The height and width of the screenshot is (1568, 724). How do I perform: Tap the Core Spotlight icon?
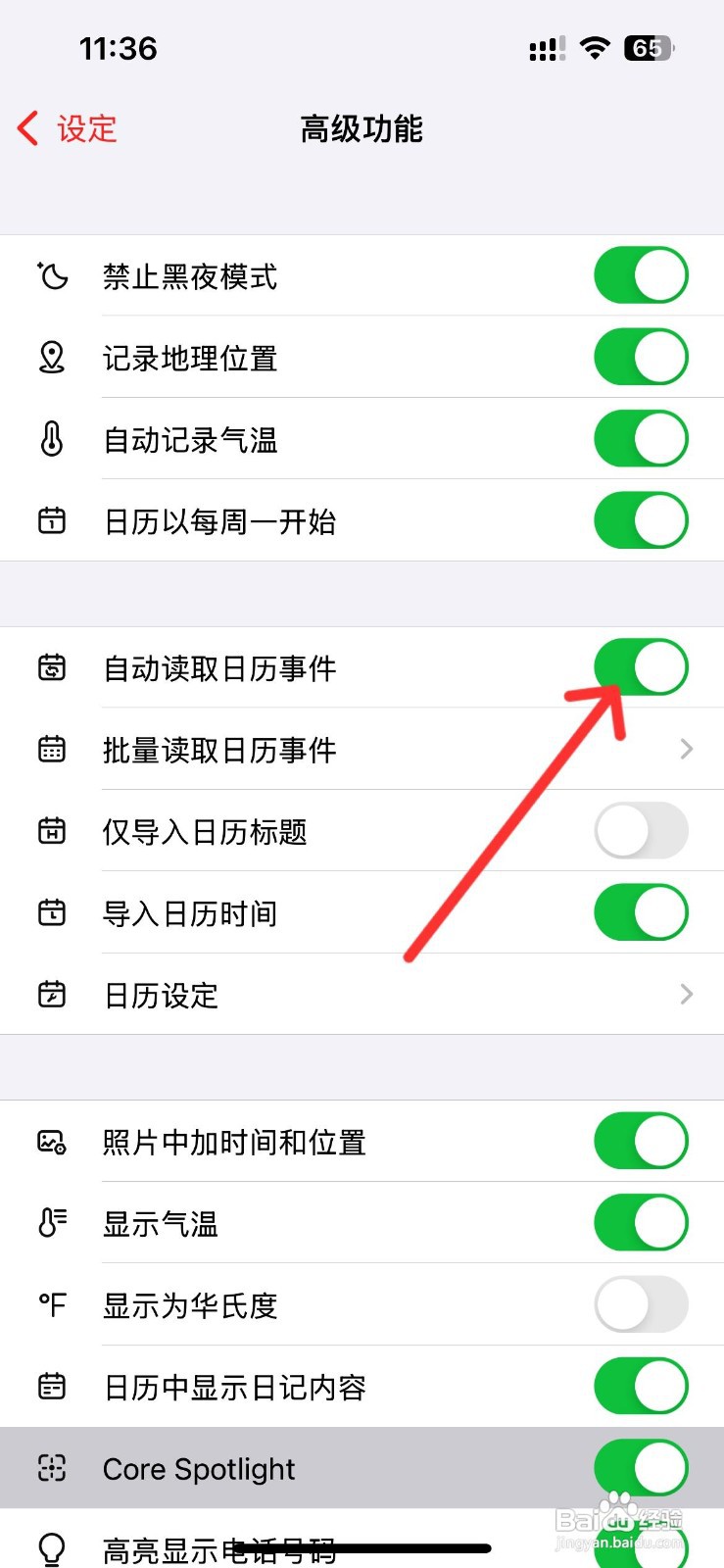point(52,1467)
